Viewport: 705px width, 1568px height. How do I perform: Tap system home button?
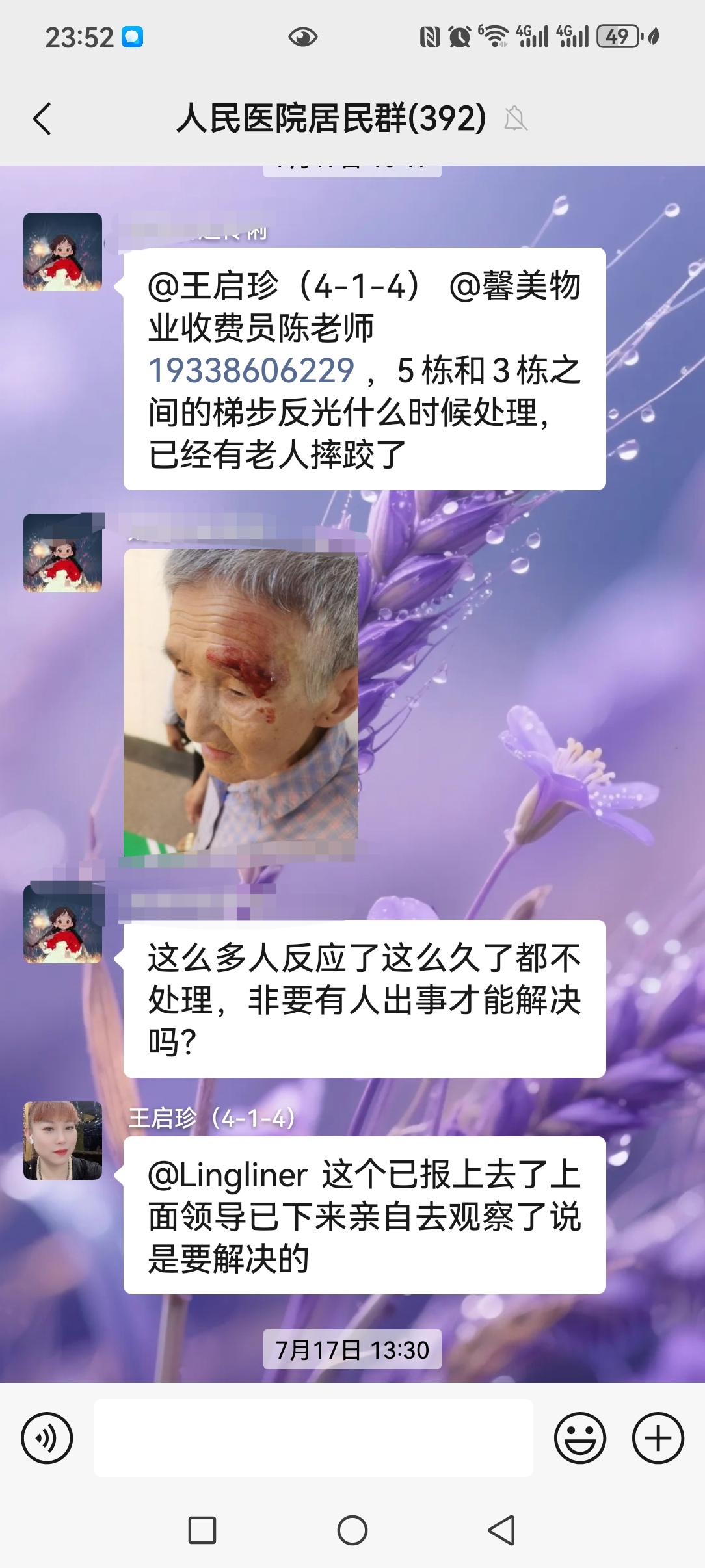pos(352,1530)
